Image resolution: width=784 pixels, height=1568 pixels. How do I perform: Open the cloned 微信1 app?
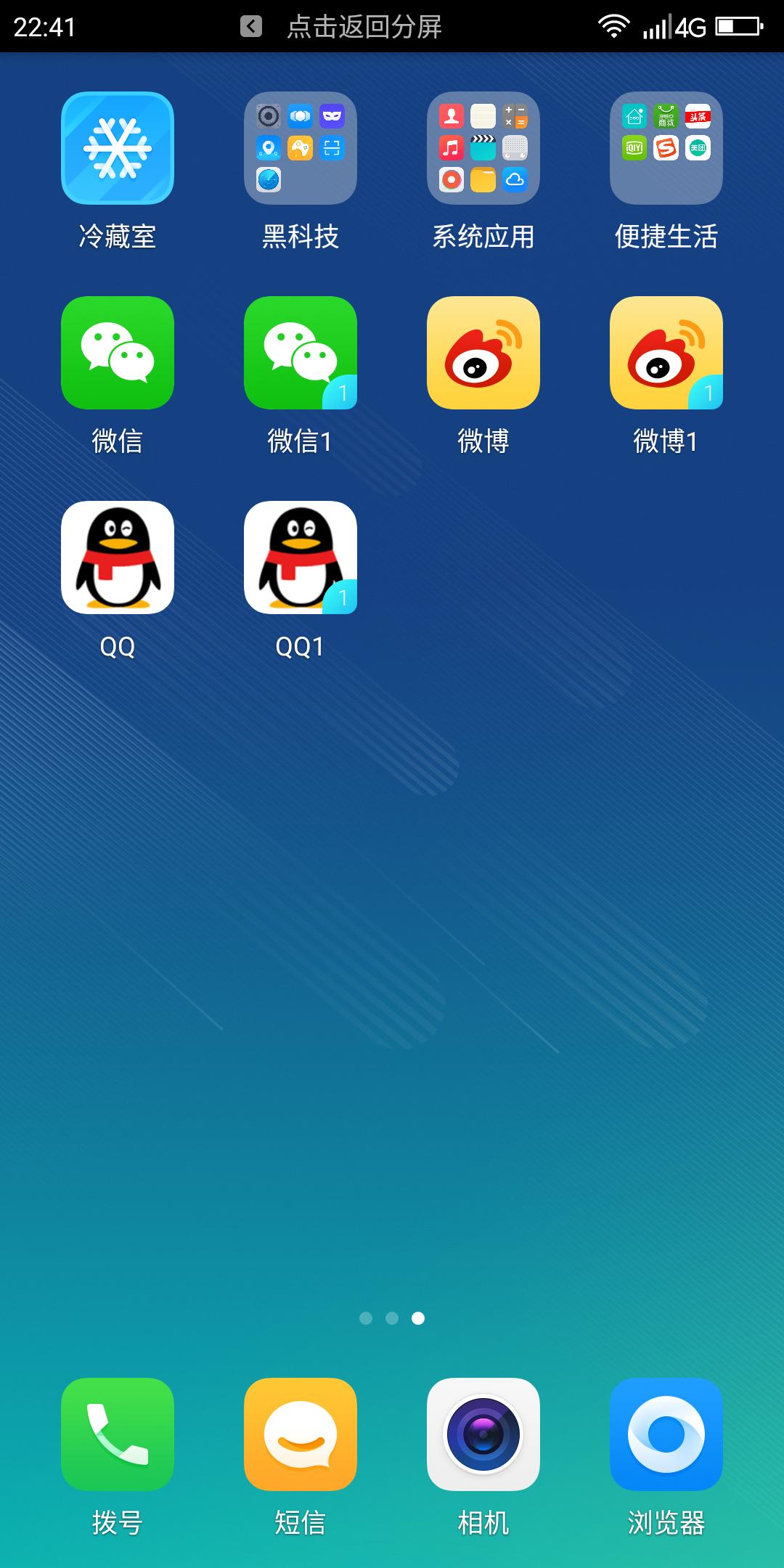tap(300, 353)
